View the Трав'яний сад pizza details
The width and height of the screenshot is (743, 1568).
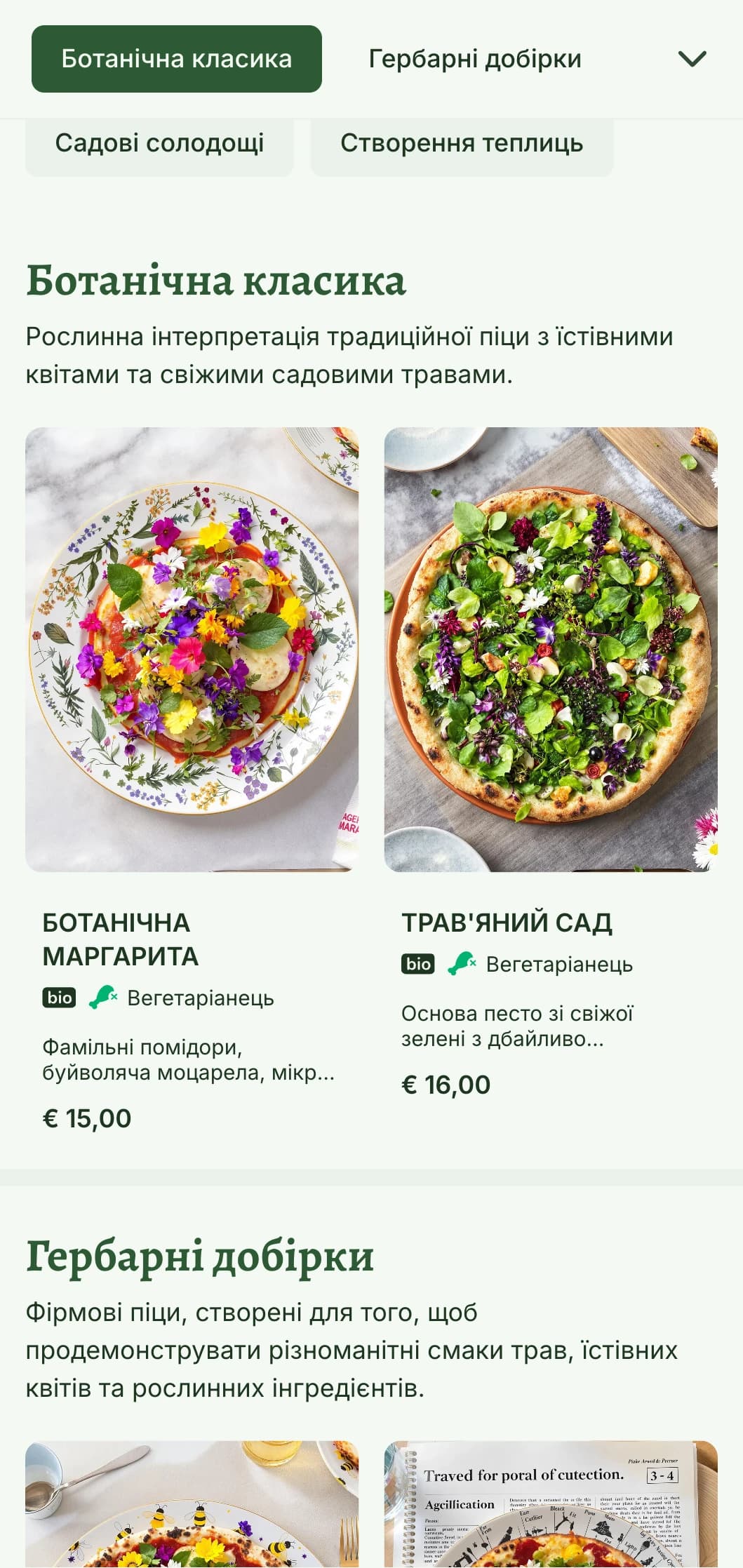pyautogui.click(x=550, y=649)
